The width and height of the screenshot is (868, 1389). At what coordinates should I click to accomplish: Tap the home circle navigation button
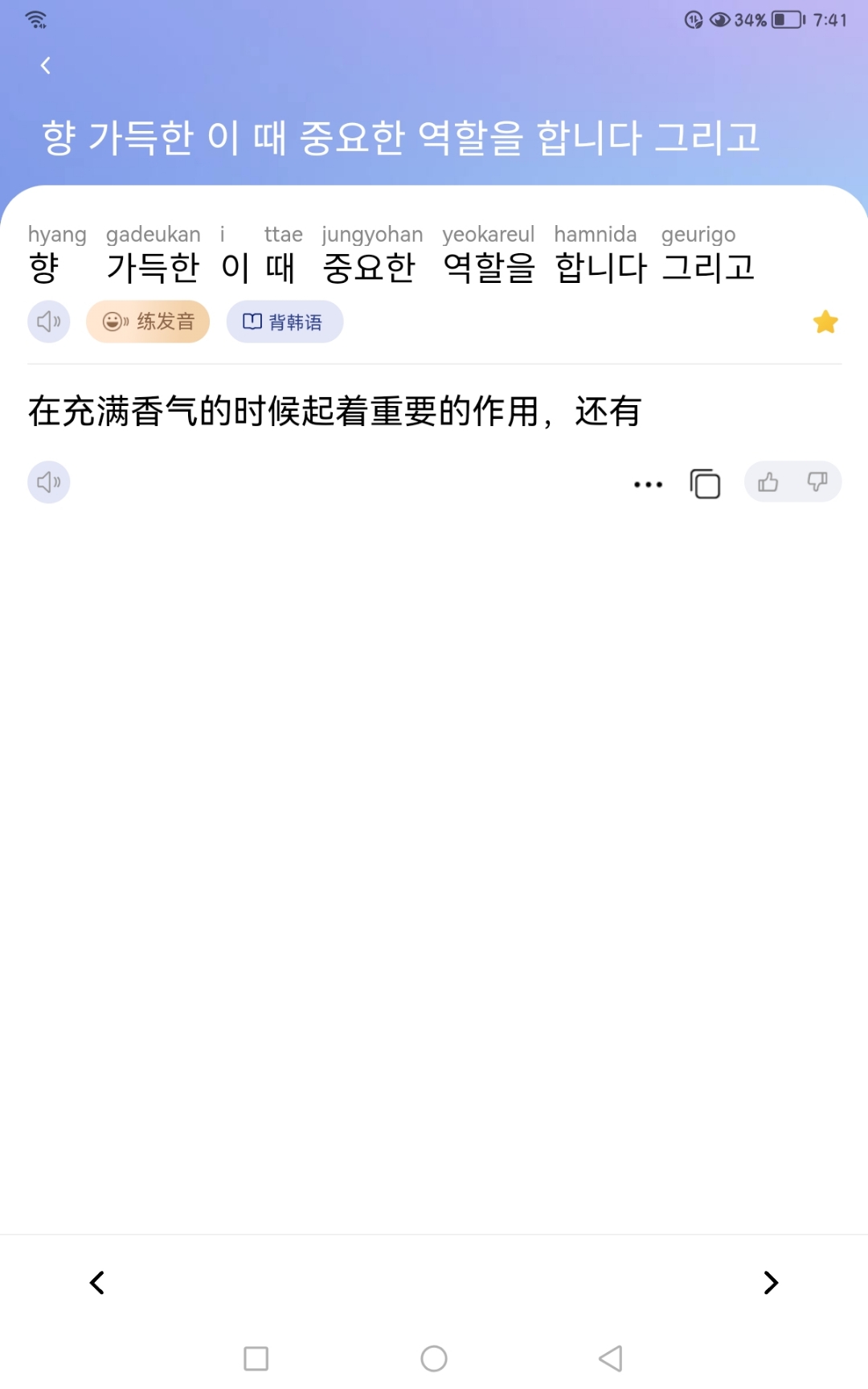433,1359
